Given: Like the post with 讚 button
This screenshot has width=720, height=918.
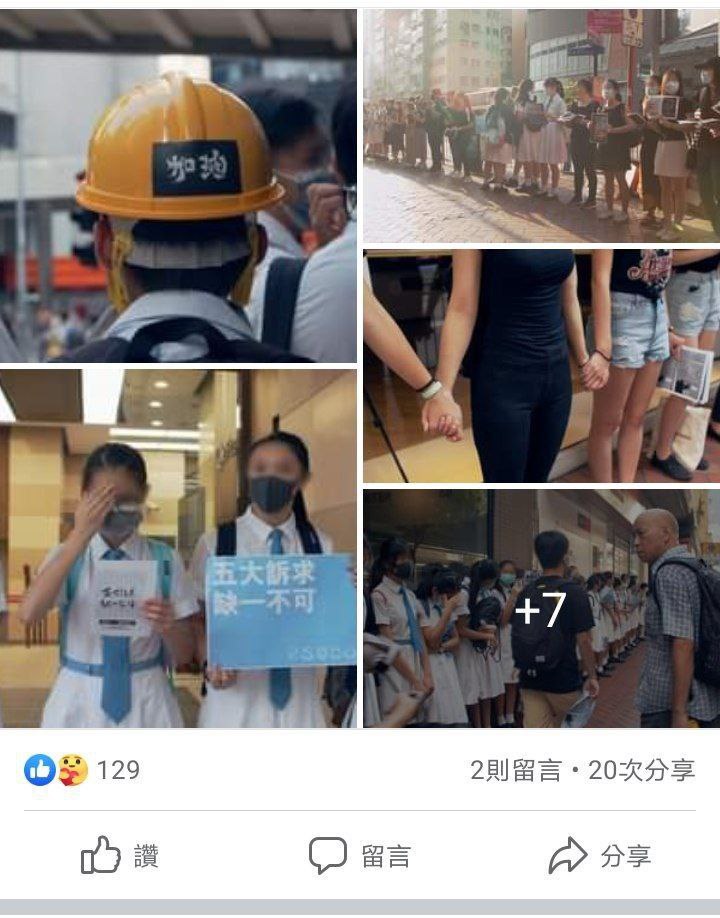Looking at the screenshot, I should pyautogui.click(x=120, y=856).
